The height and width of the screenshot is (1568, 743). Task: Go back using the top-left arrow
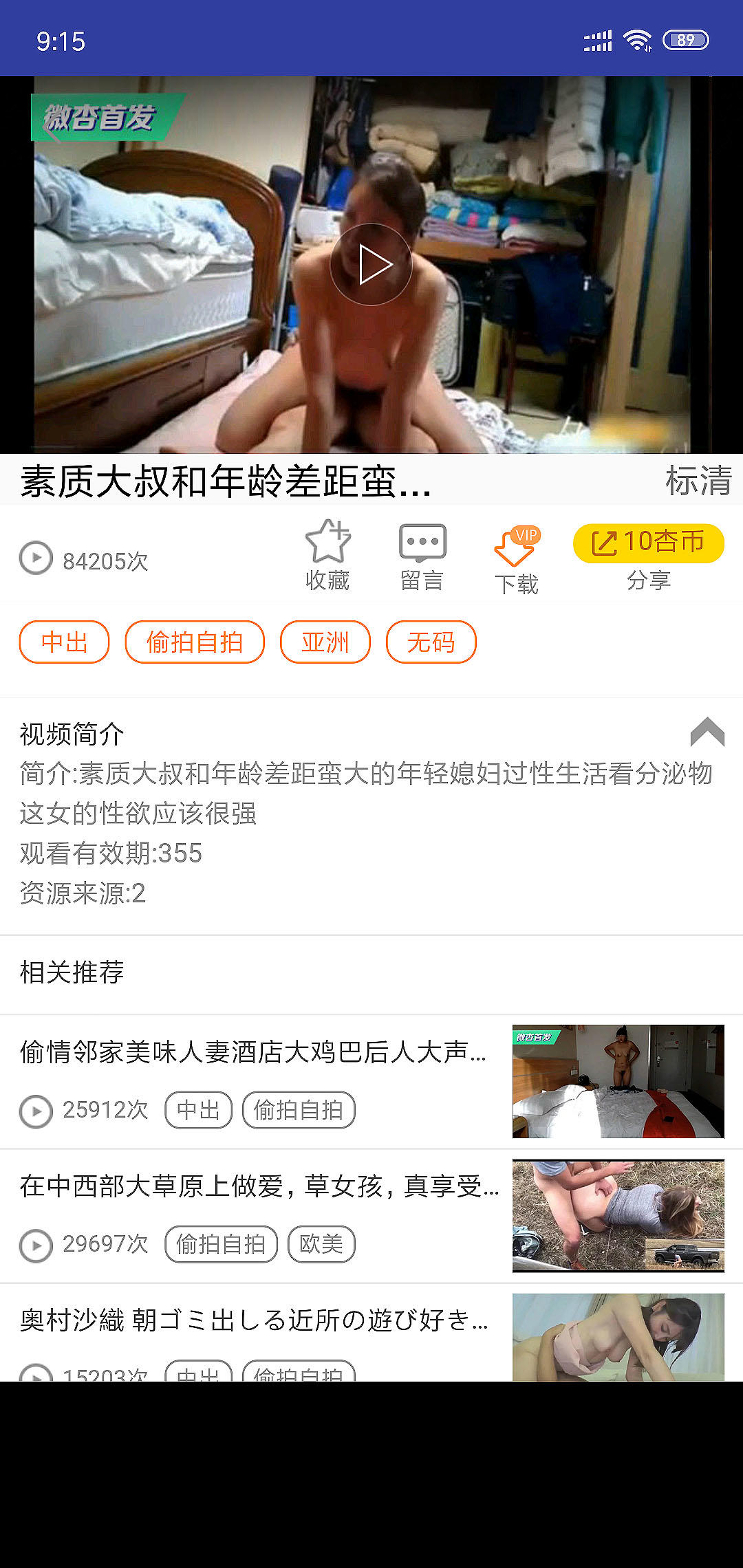tap(52, 131)
